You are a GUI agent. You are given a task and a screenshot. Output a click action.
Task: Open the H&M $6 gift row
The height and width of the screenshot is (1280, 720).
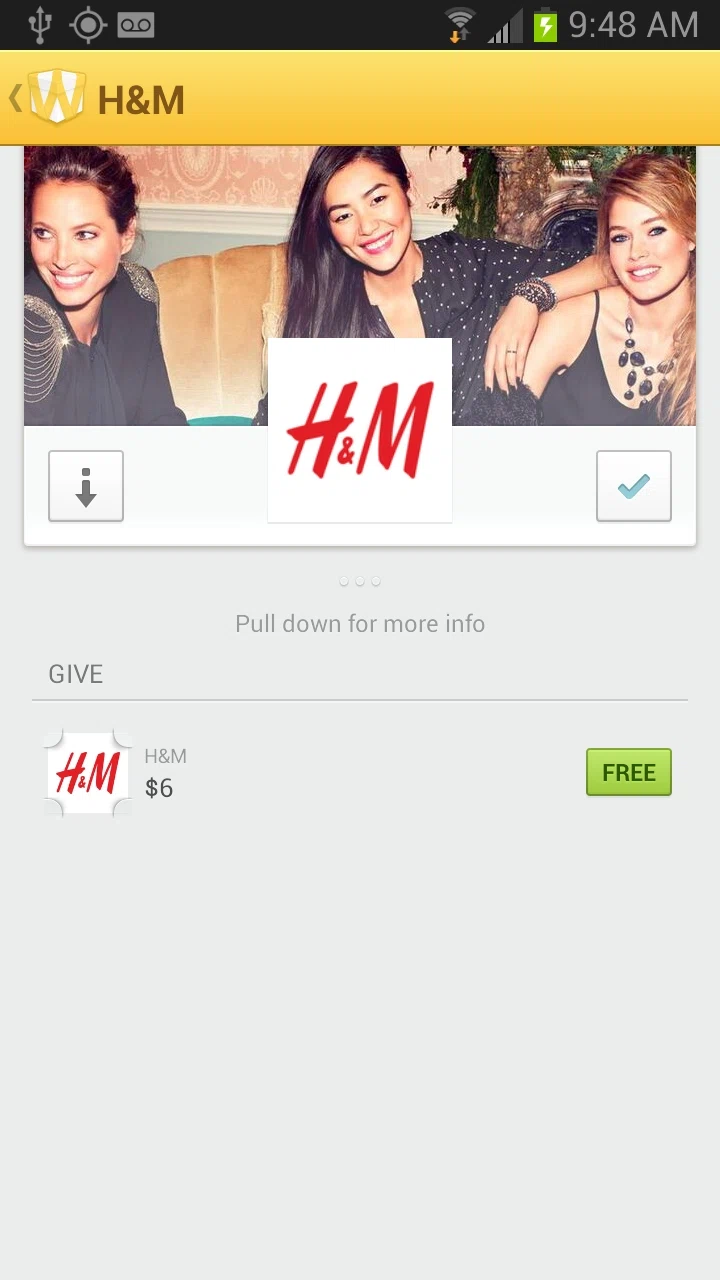pyautogui.click(x=300, y=773)
